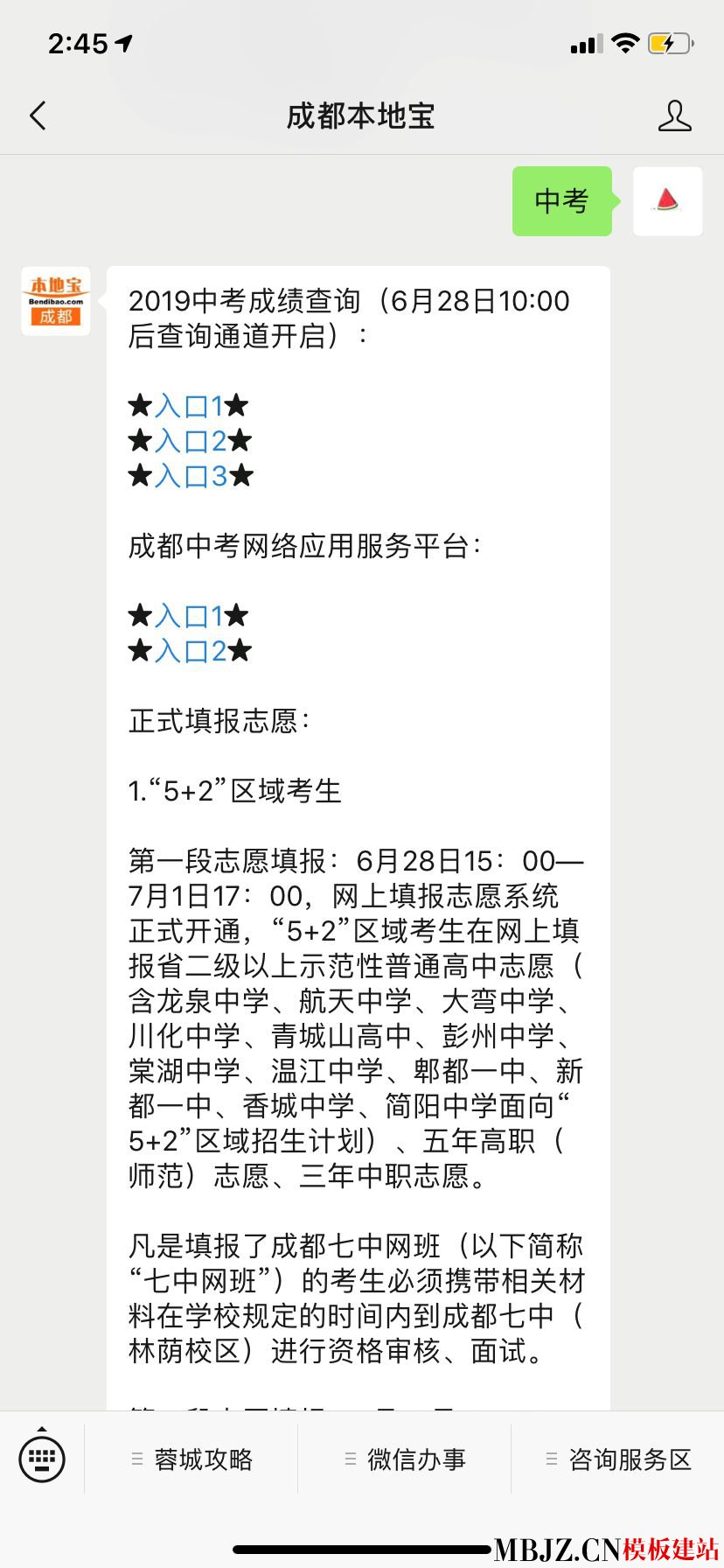Tap the 本地宝 account avatar
This screenshot has width=724, height=1568.
tap(56, 302)
